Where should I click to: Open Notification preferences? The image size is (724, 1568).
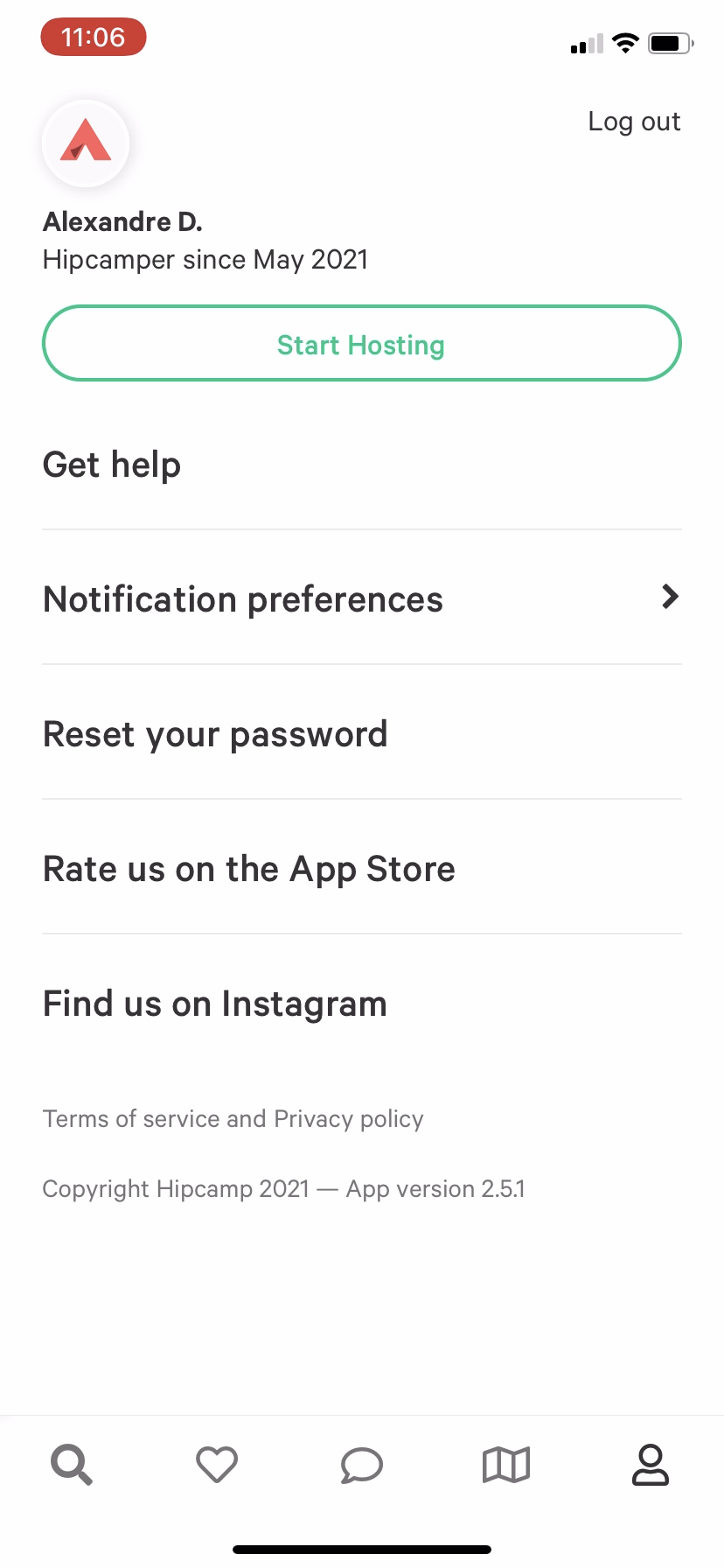click(361, 599)
